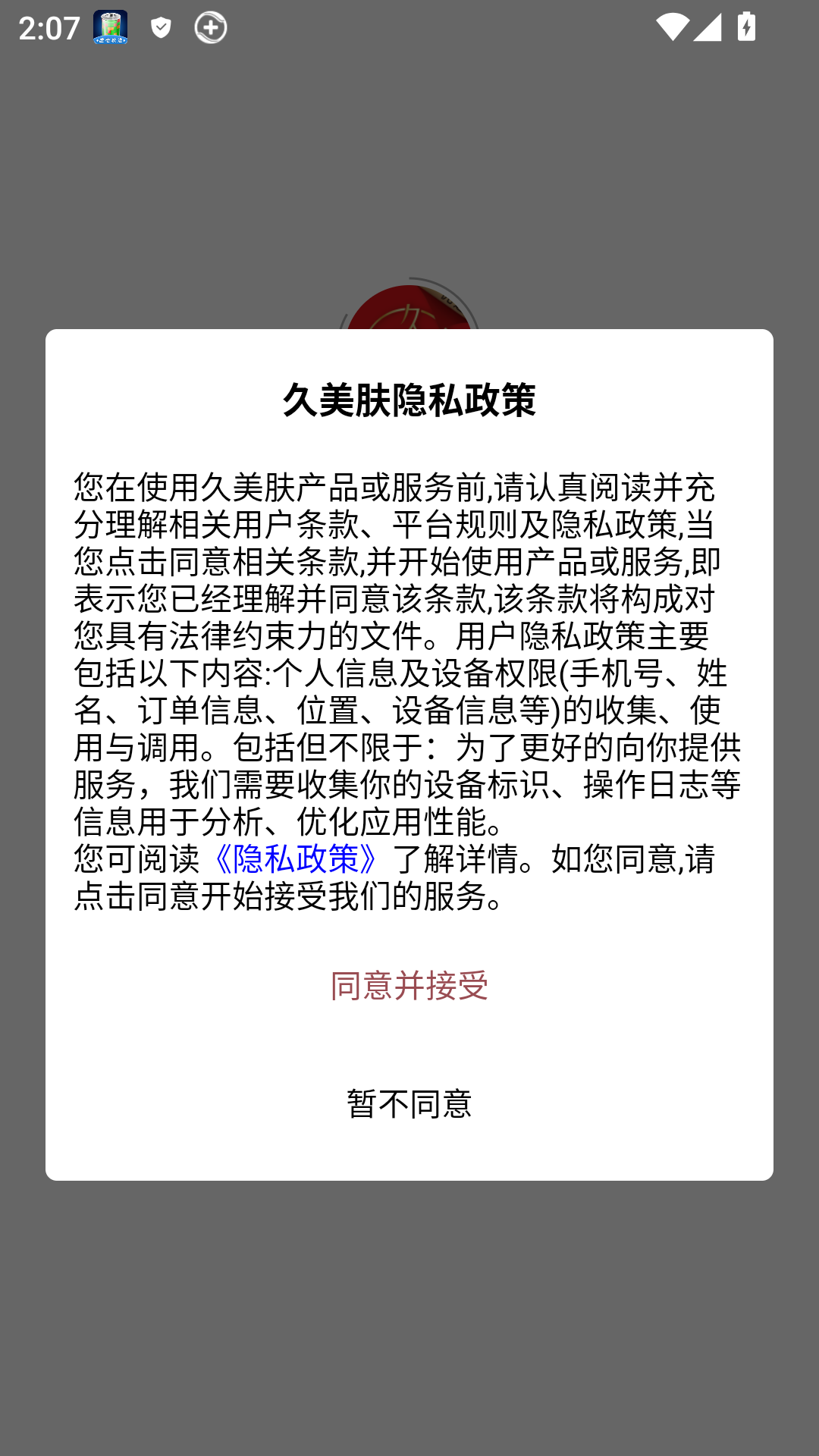Open the 《隐私政策》 link

[x=296, y=859]
